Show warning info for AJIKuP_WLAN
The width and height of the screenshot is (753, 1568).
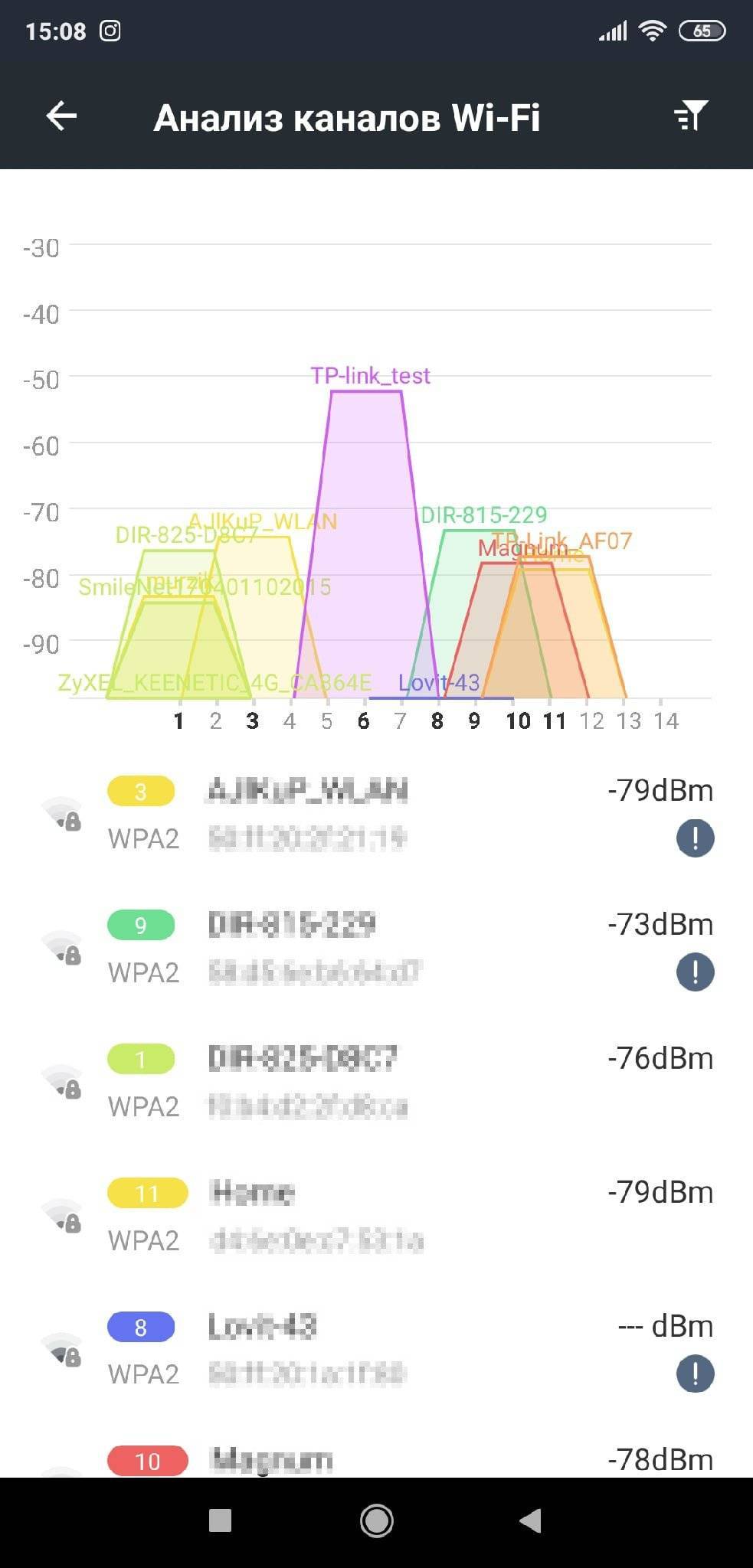695,838
